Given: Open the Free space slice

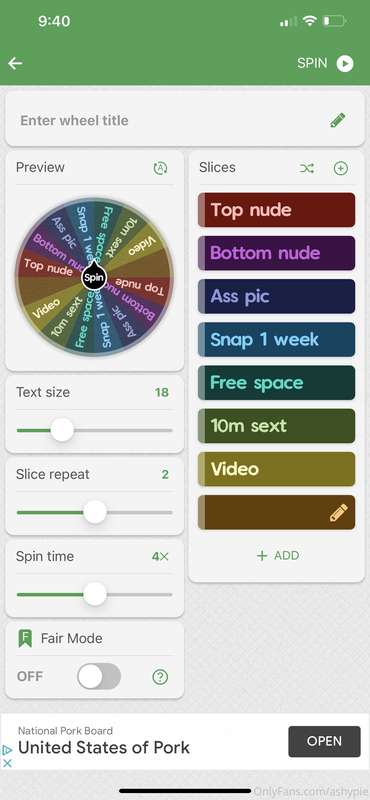Looking at the screenshot, I should tap(277, 383).
